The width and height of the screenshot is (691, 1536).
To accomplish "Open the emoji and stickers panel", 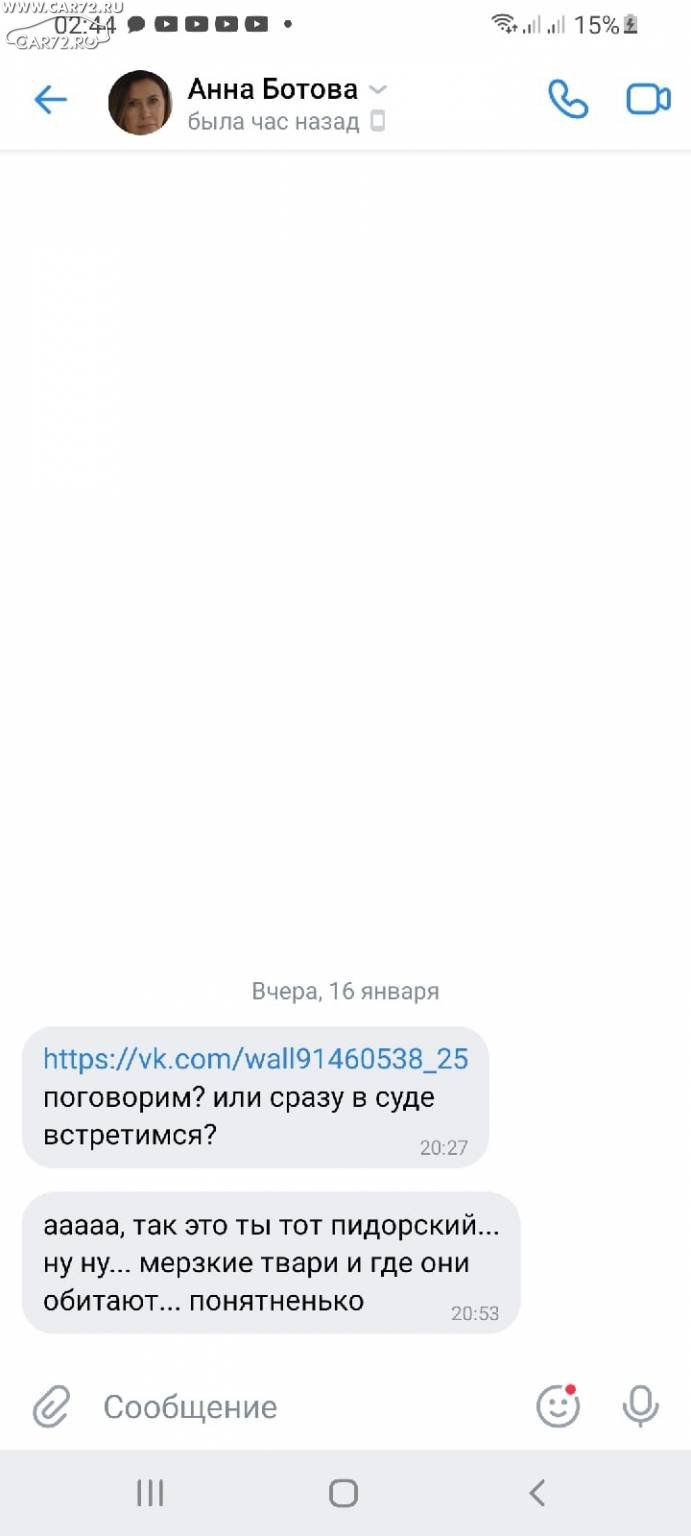I will coord(558,1406).
